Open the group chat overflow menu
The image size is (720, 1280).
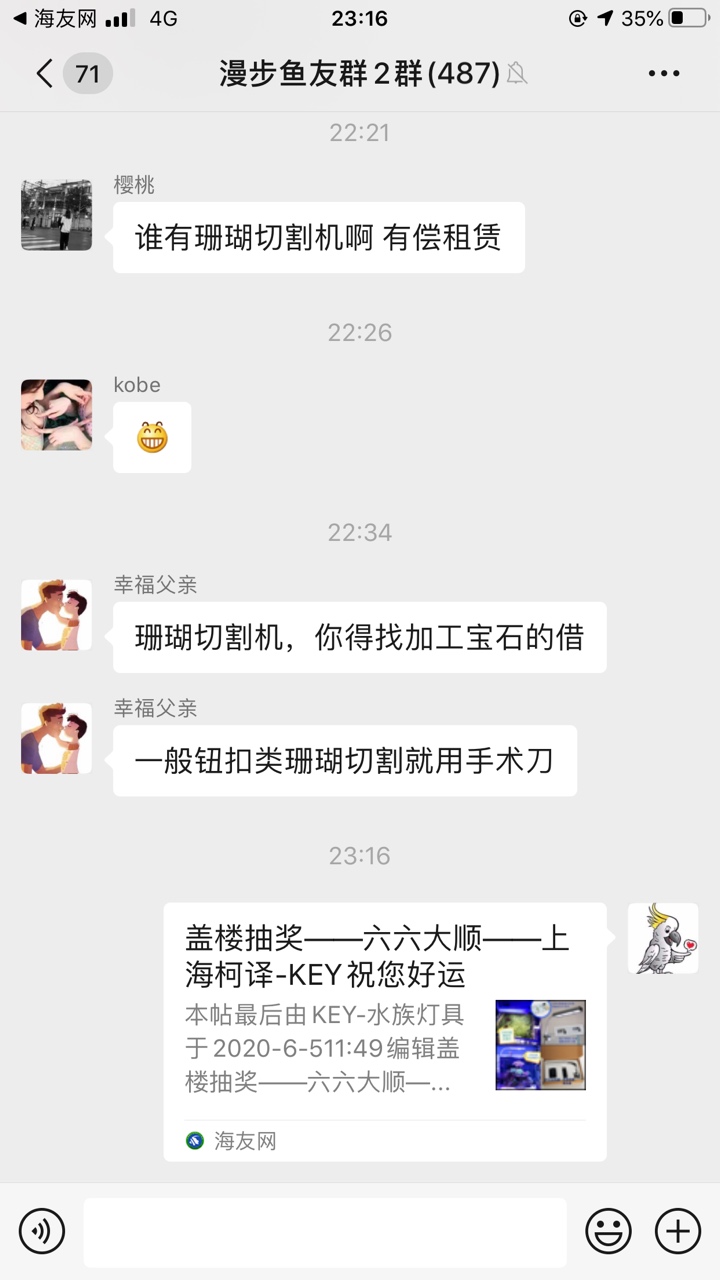pos(664,74)
